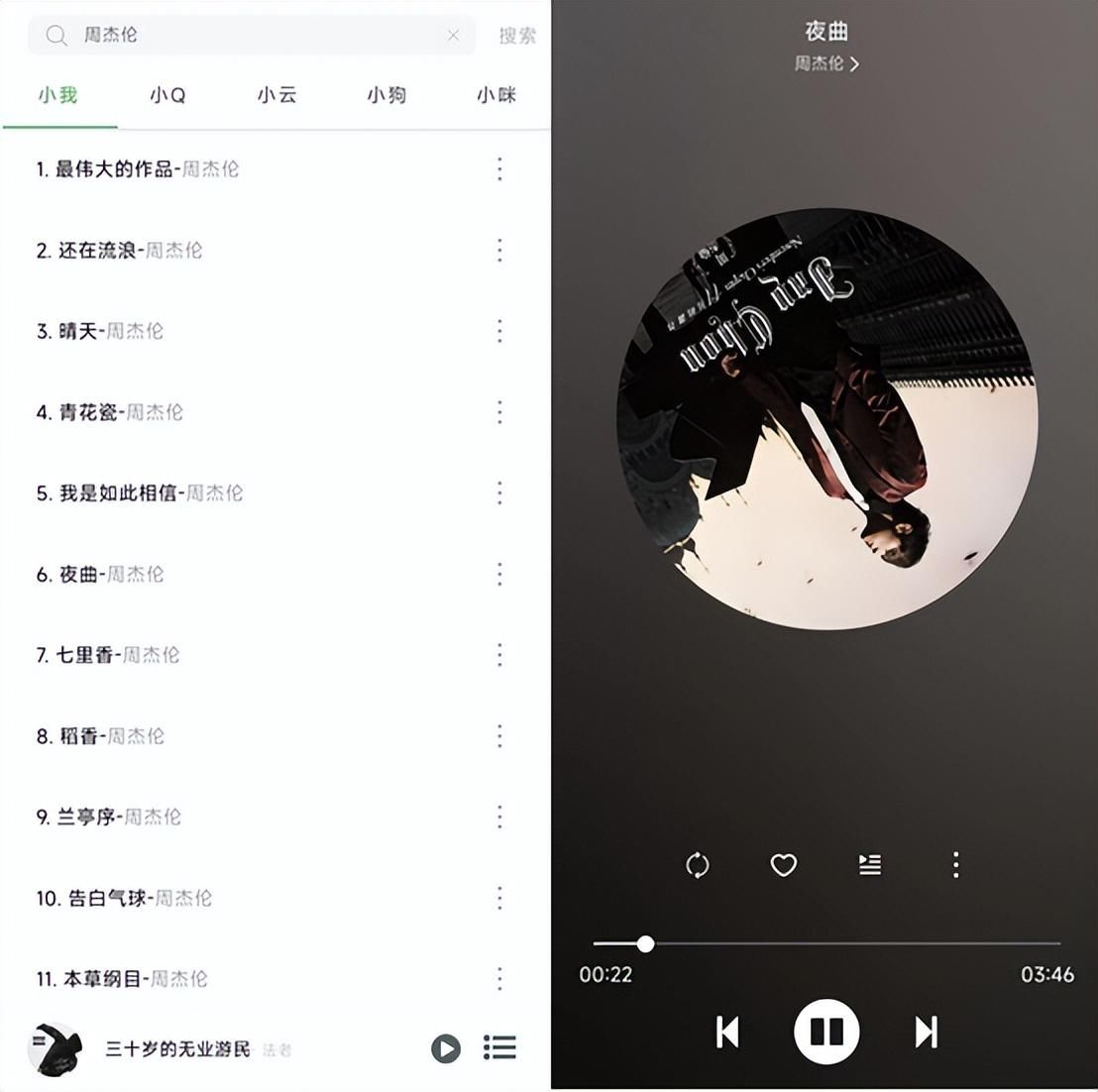Open the 小咪 tab
The height and width of the screenshot is (1092, 1098).
click(x=495, y=95)
